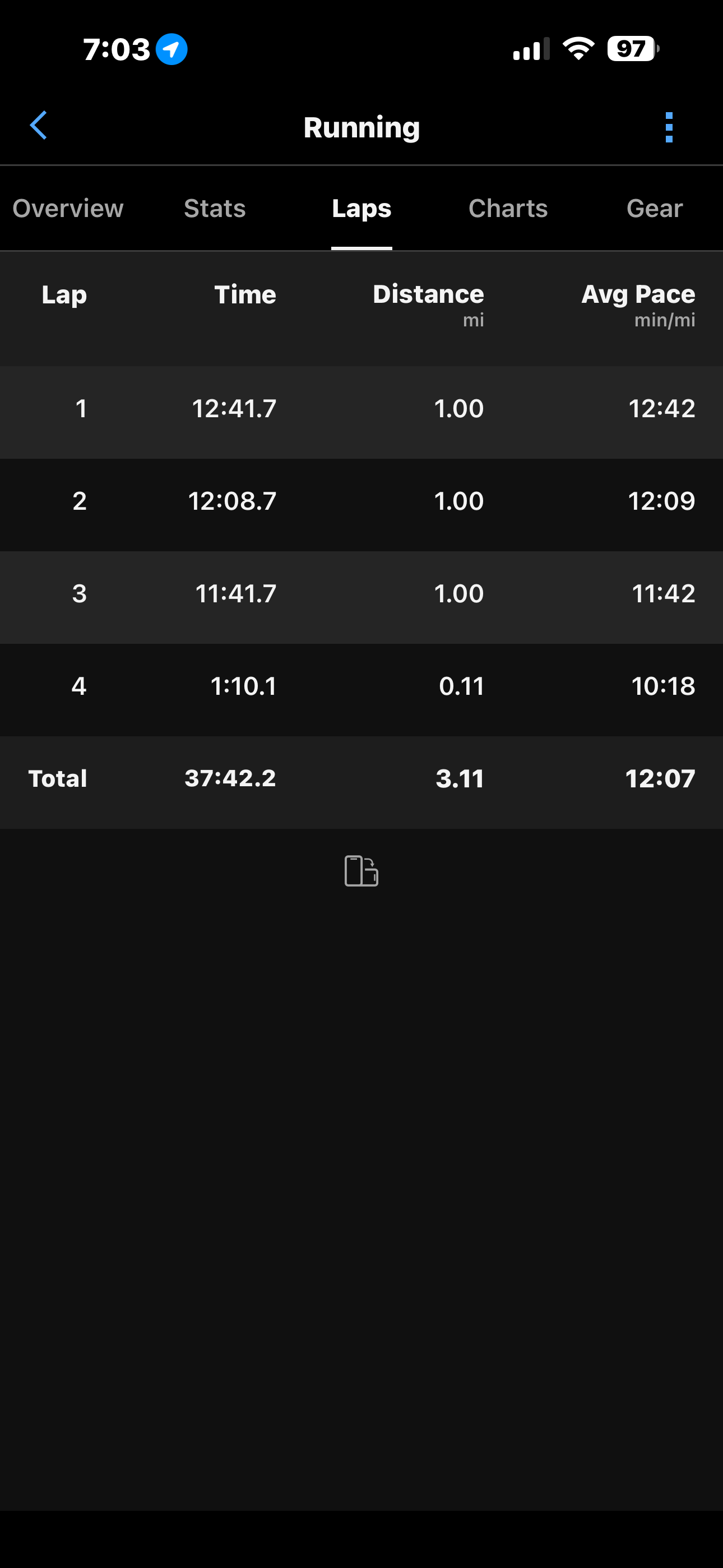The width and height of the screenshot is (723, 1568).
Task: Open the three-dot overflow menu
Action: [x=669, y=127]
